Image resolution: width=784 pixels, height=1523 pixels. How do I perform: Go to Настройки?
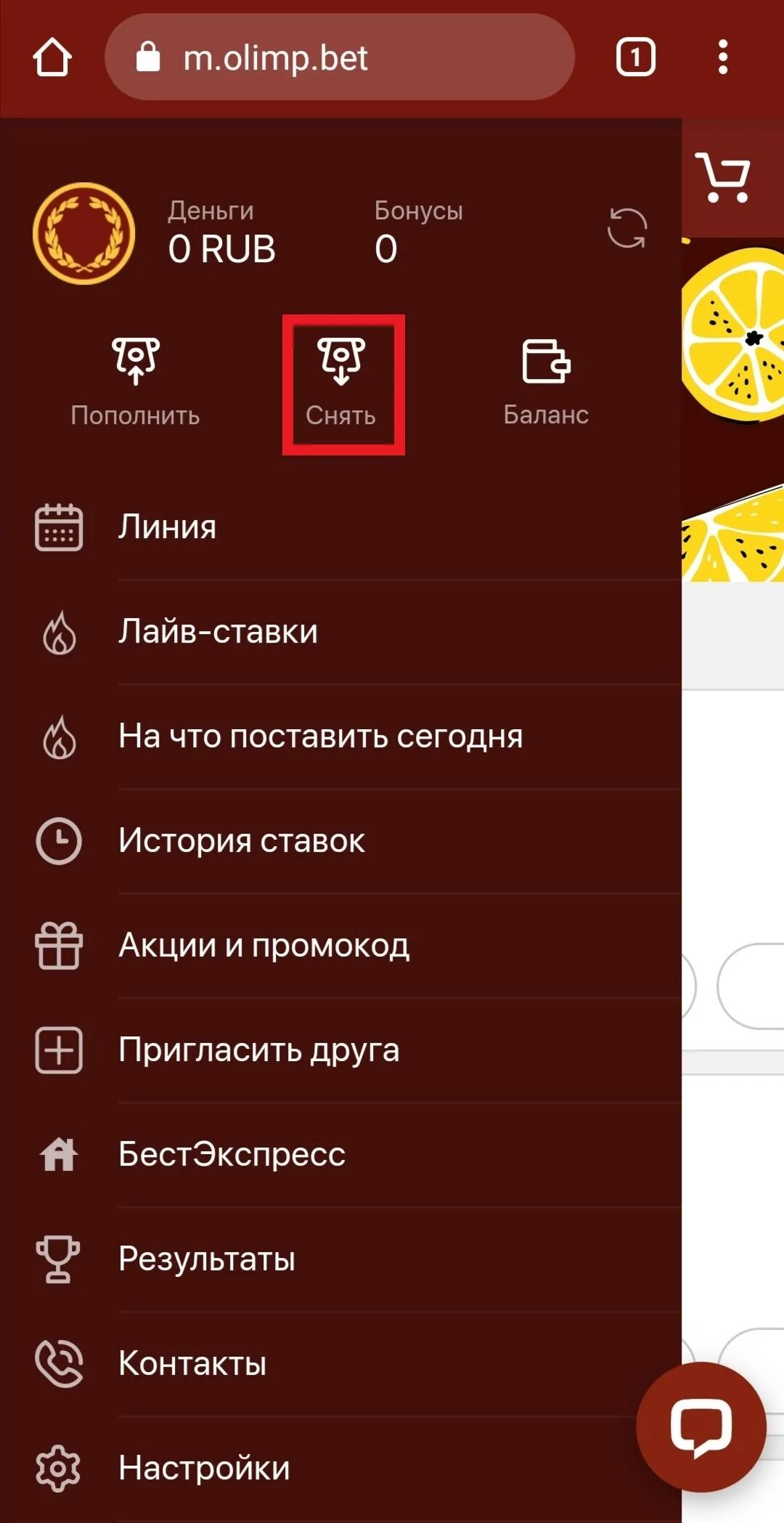[x=341, y=1469]
